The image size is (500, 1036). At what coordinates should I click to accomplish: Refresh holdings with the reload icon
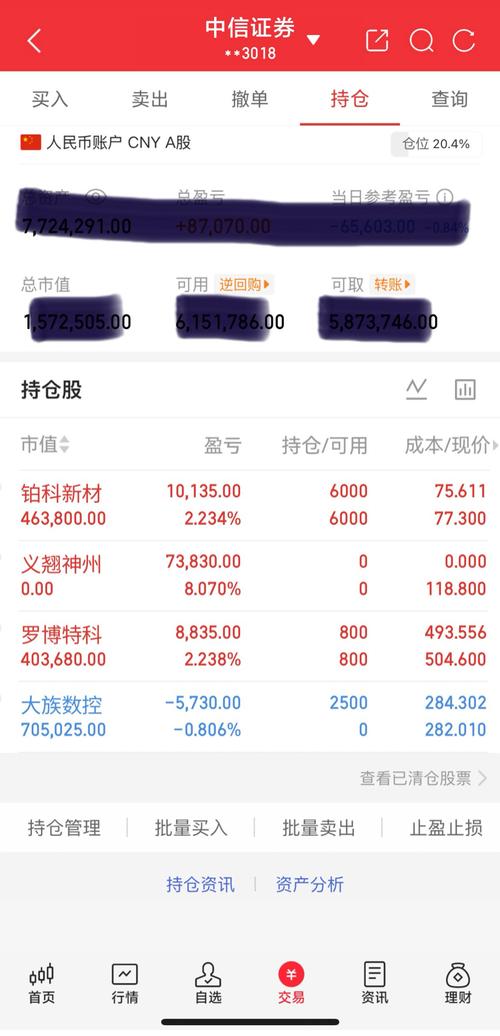tap(464, 40)
